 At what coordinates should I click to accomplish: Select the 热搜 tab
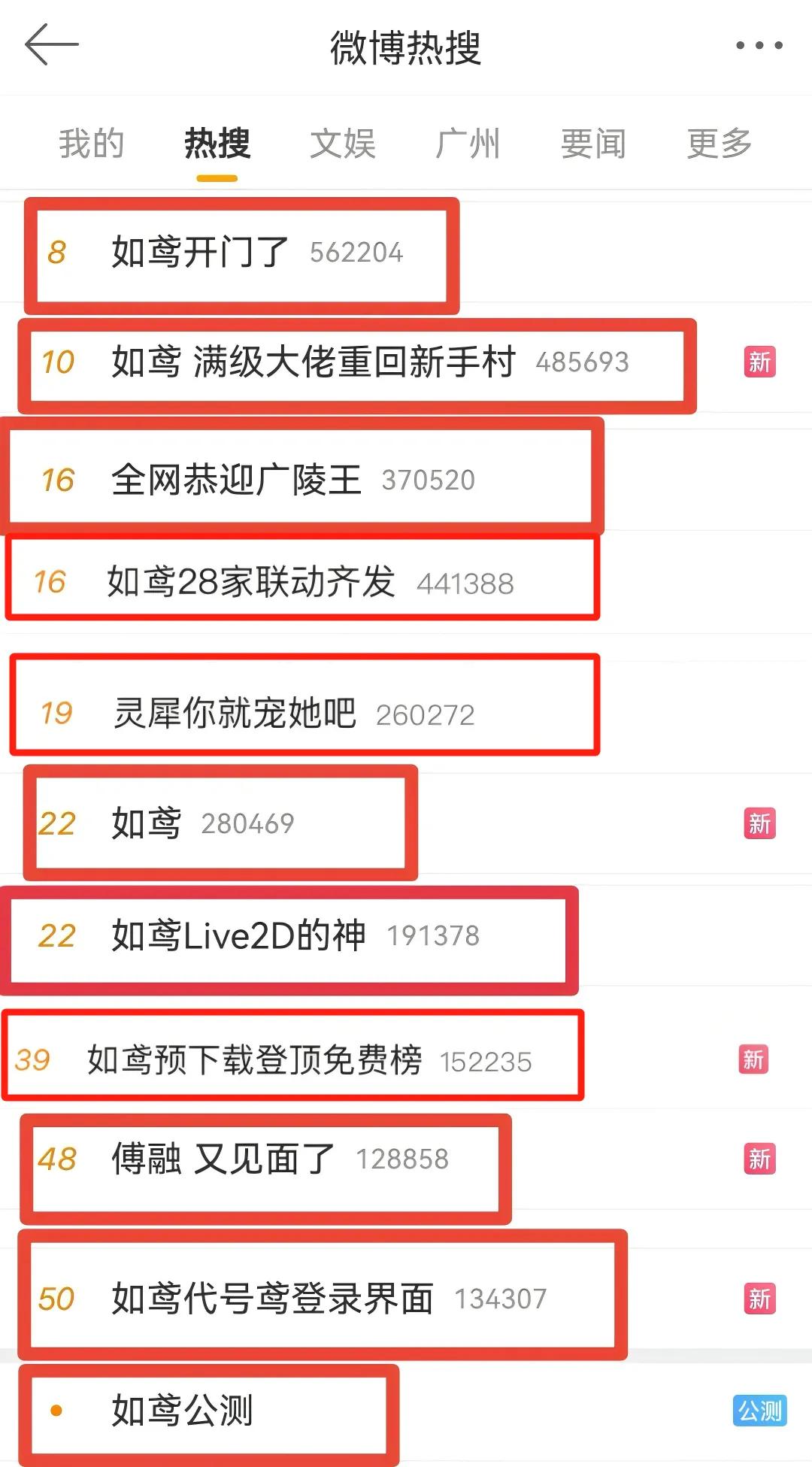tap(217, 144)
